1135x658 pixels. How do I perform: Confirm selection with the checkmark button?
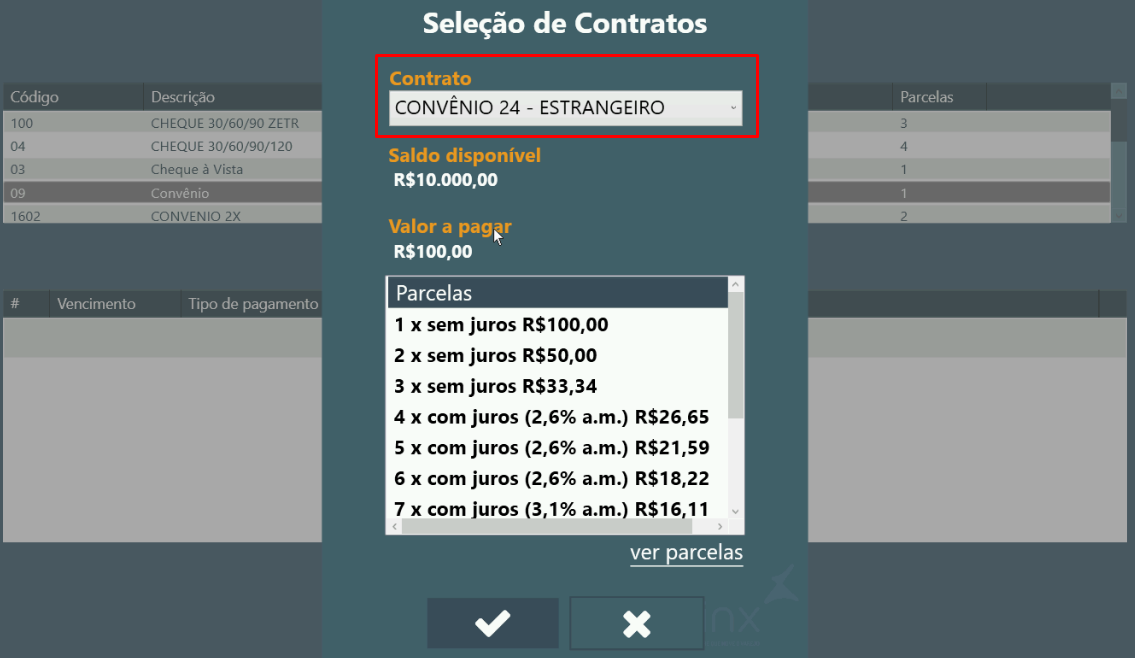492,624
